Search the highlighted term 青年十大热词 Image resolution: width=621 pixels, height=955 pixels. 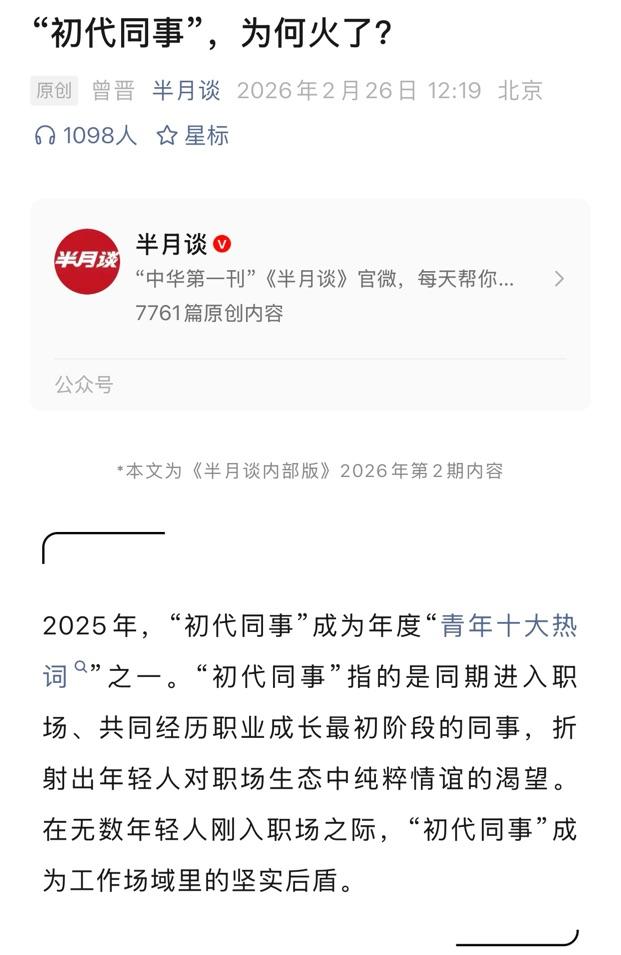point(509,627)
